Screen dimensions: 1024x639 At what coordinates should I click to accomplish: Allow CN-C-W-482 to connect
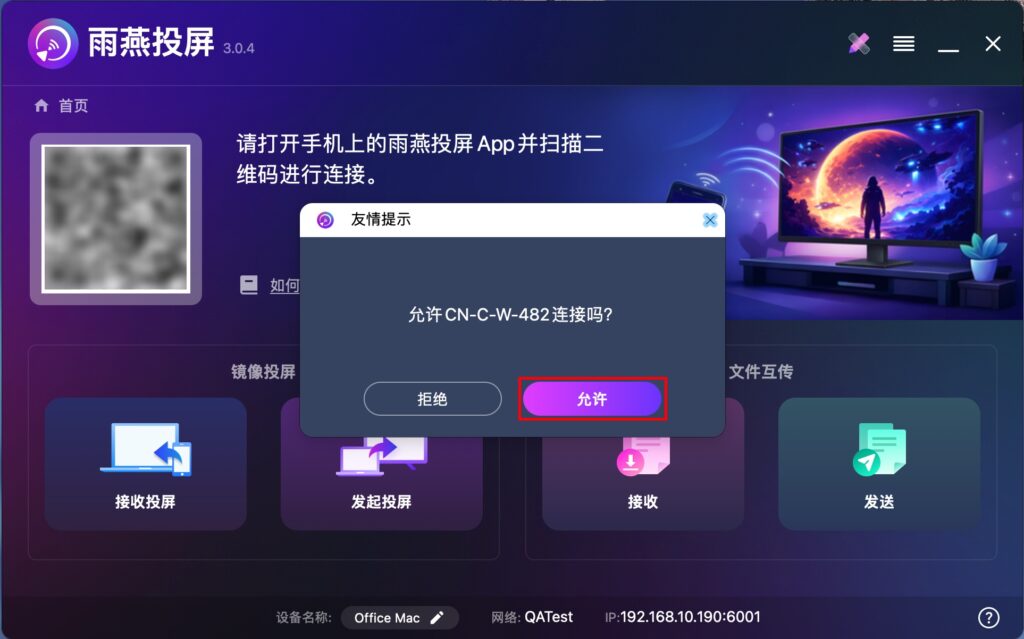click(x=592, y=399)
